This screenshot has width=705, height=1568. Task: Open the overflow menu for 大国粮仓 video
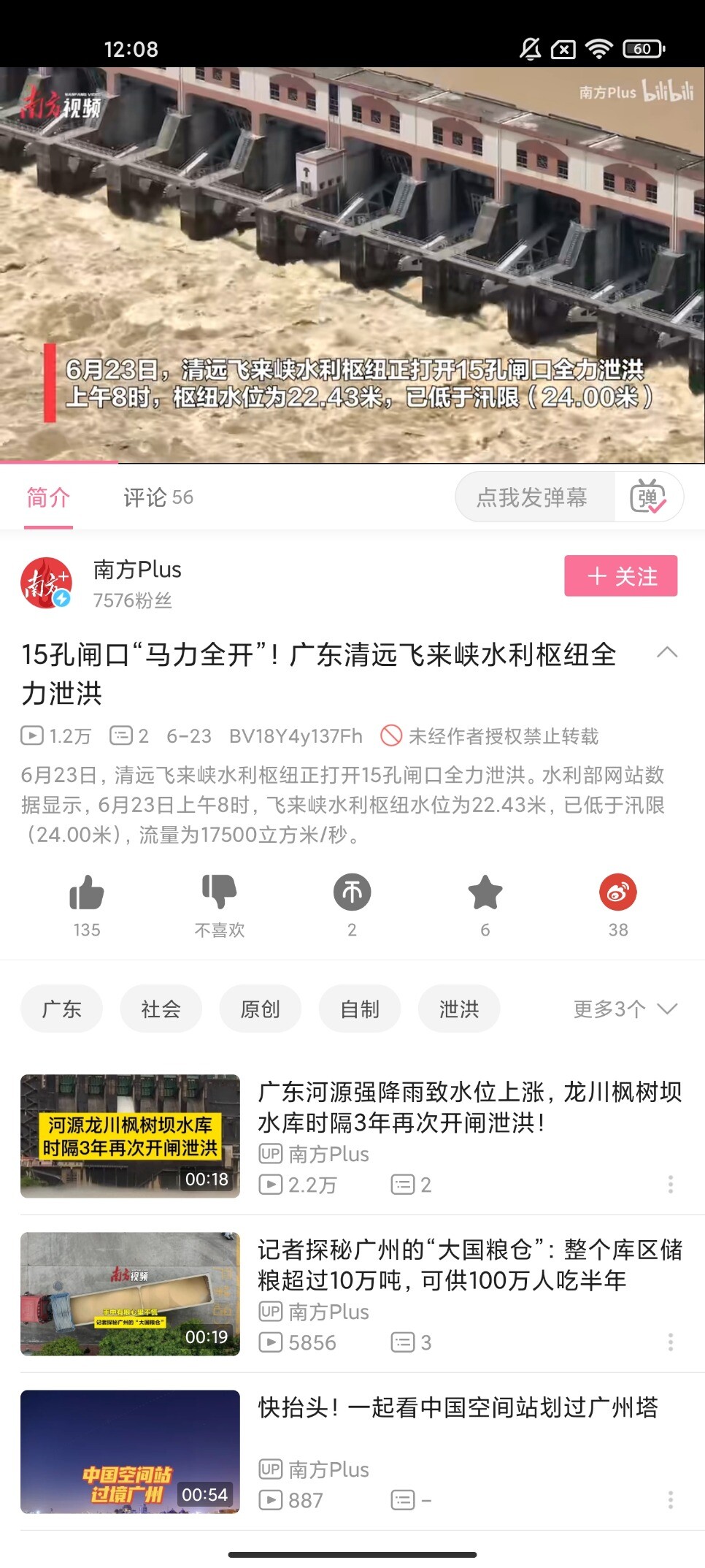[670, 1342]
